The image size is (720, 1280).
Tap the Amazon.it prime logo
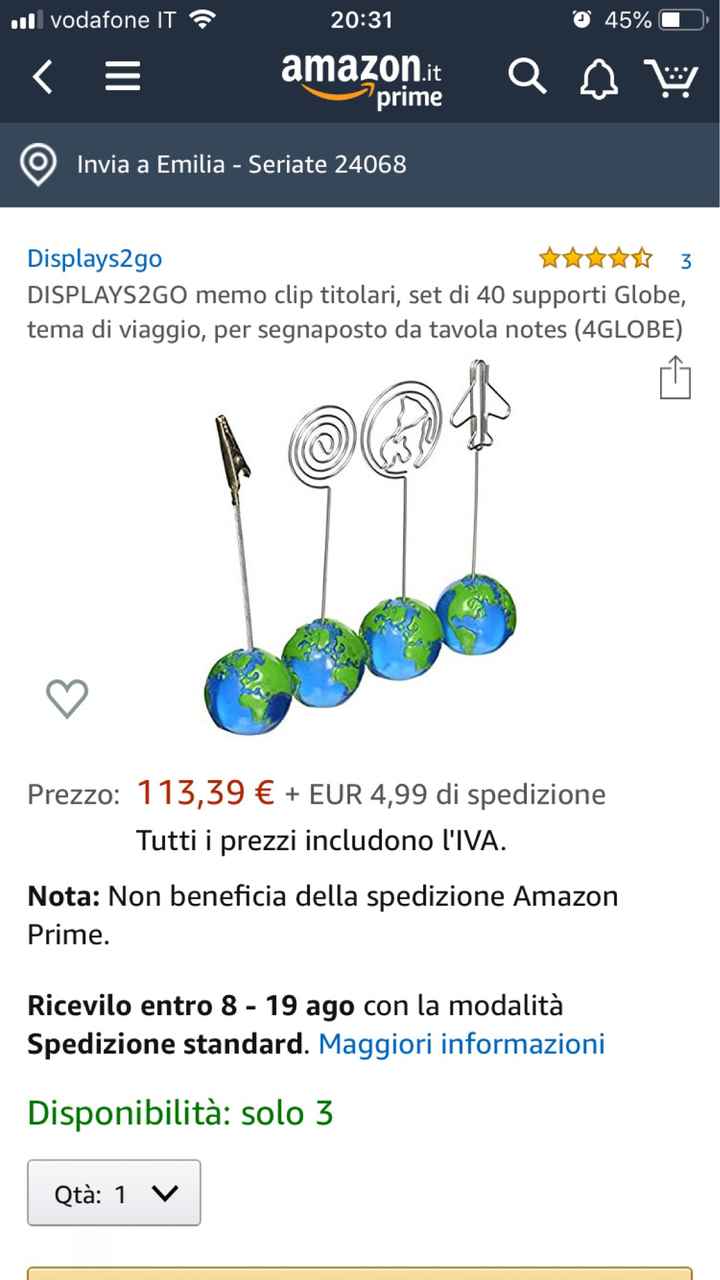(360, 76)
